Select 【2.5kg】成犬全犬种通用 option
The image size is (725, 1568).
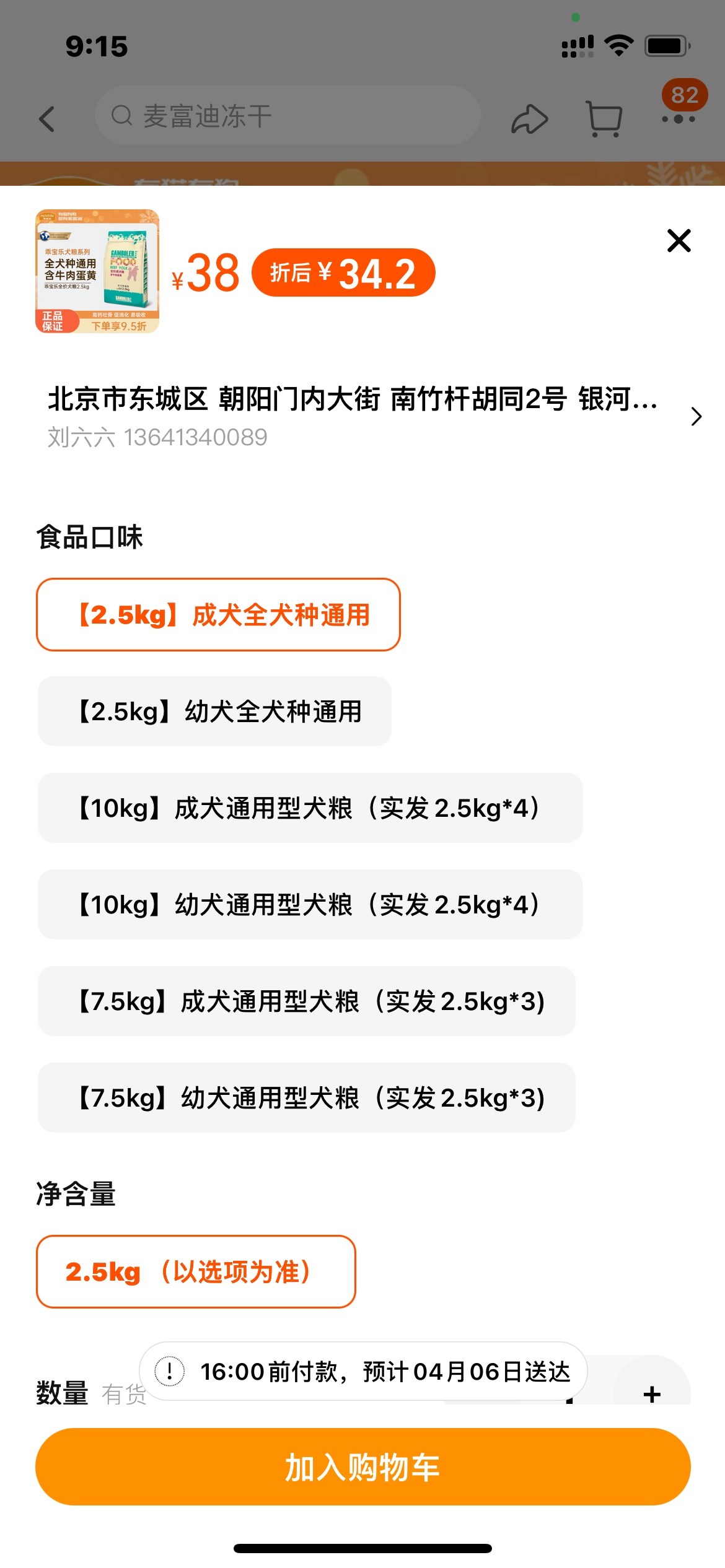tap(218, 614)
